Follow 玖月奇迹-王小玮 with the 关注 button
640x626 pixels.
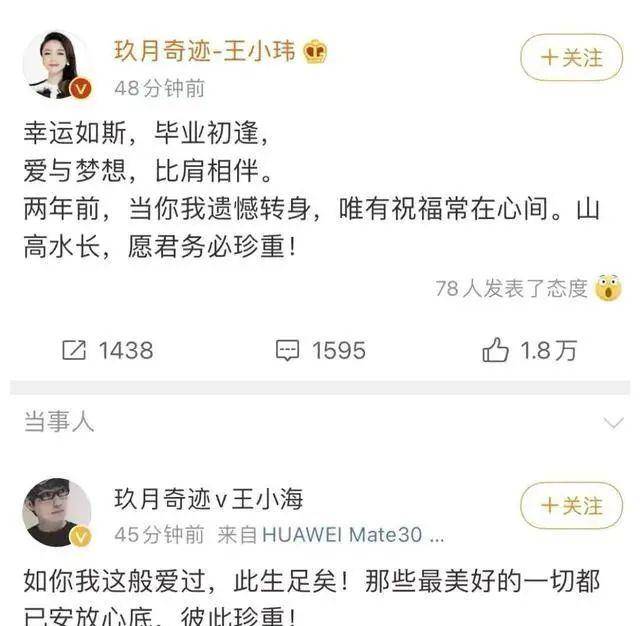coord(571,58)
